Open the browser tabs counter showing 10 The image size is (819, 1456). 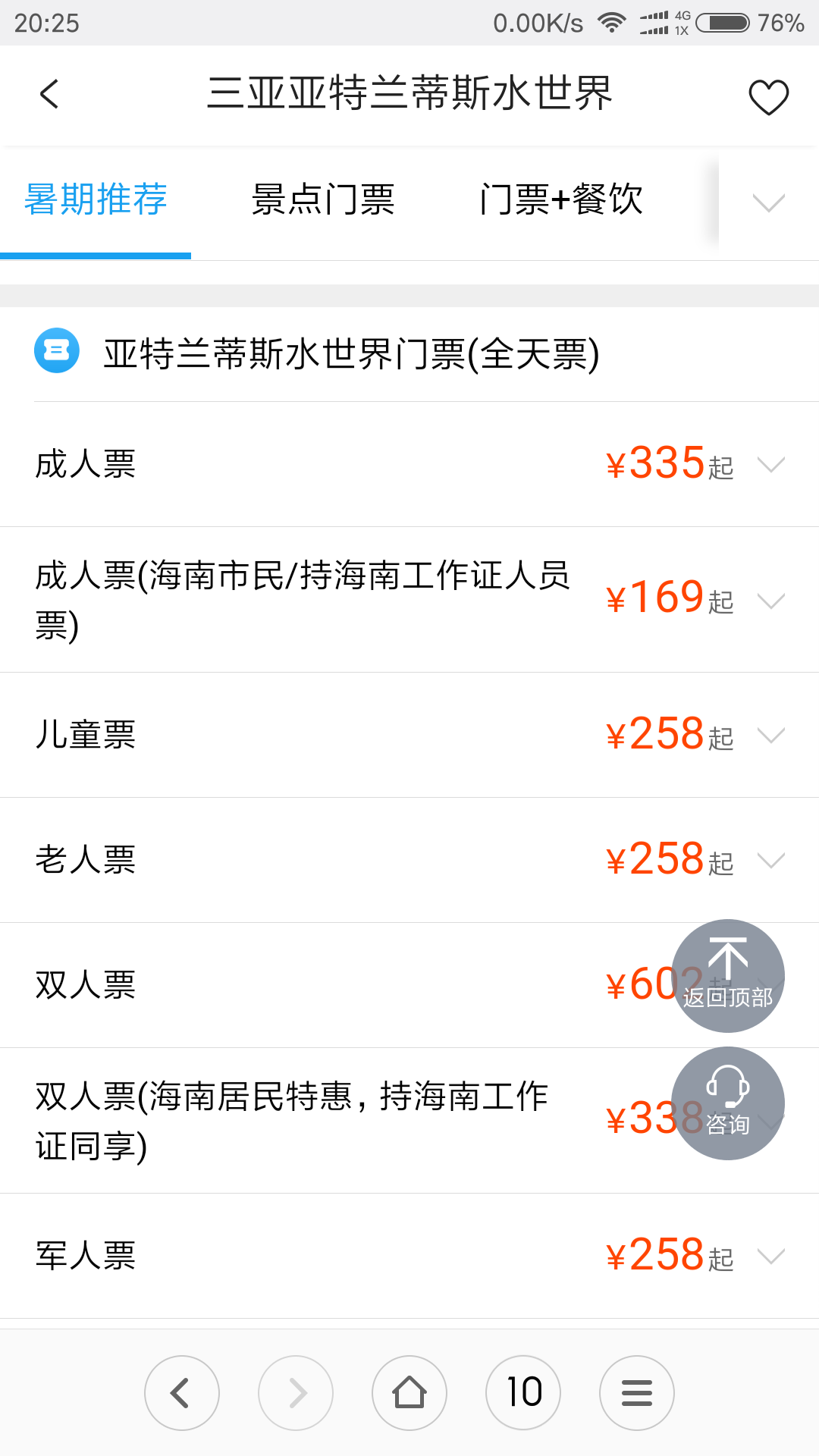tap(523, 1393)
